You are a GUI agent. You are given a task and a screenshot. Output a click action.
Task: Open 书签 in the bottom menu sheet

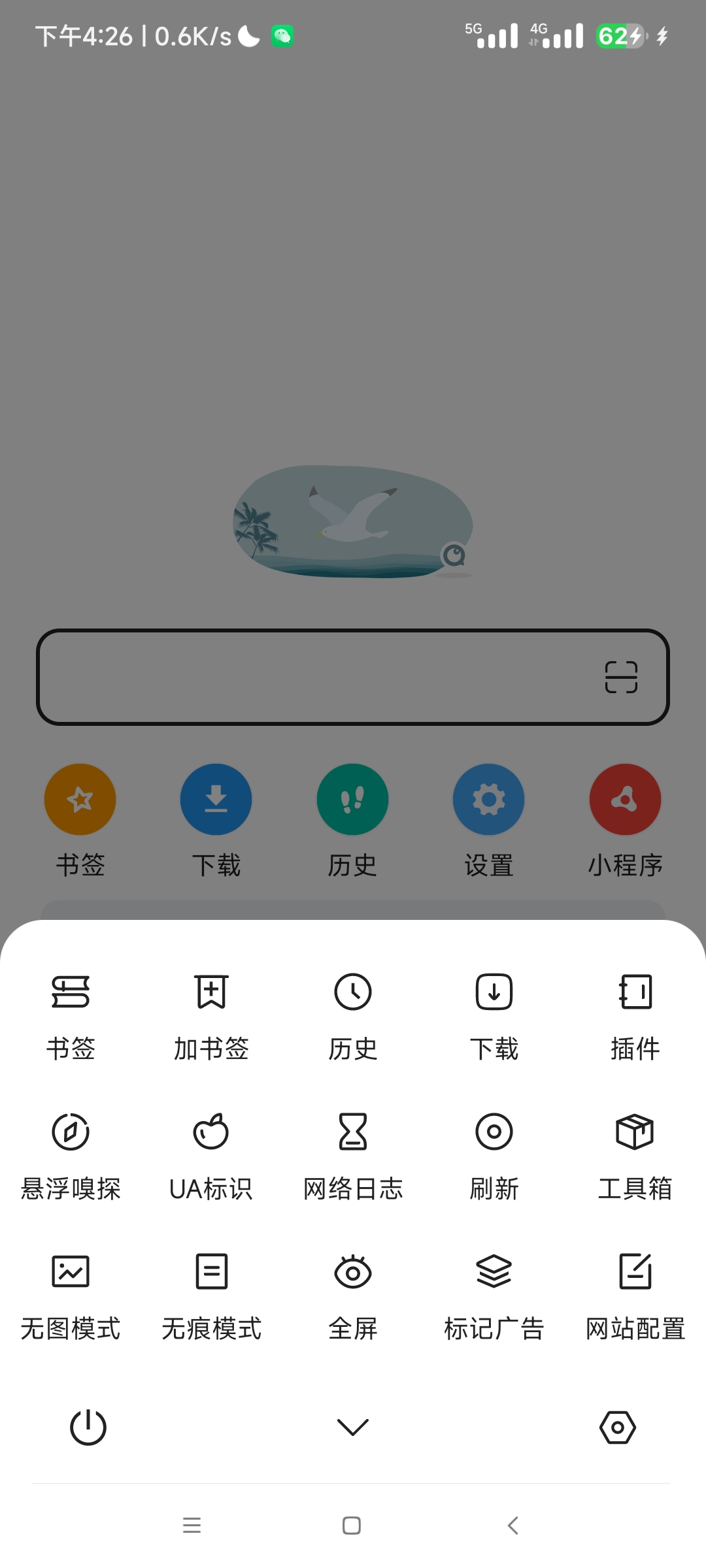[x=71, y=1013]
